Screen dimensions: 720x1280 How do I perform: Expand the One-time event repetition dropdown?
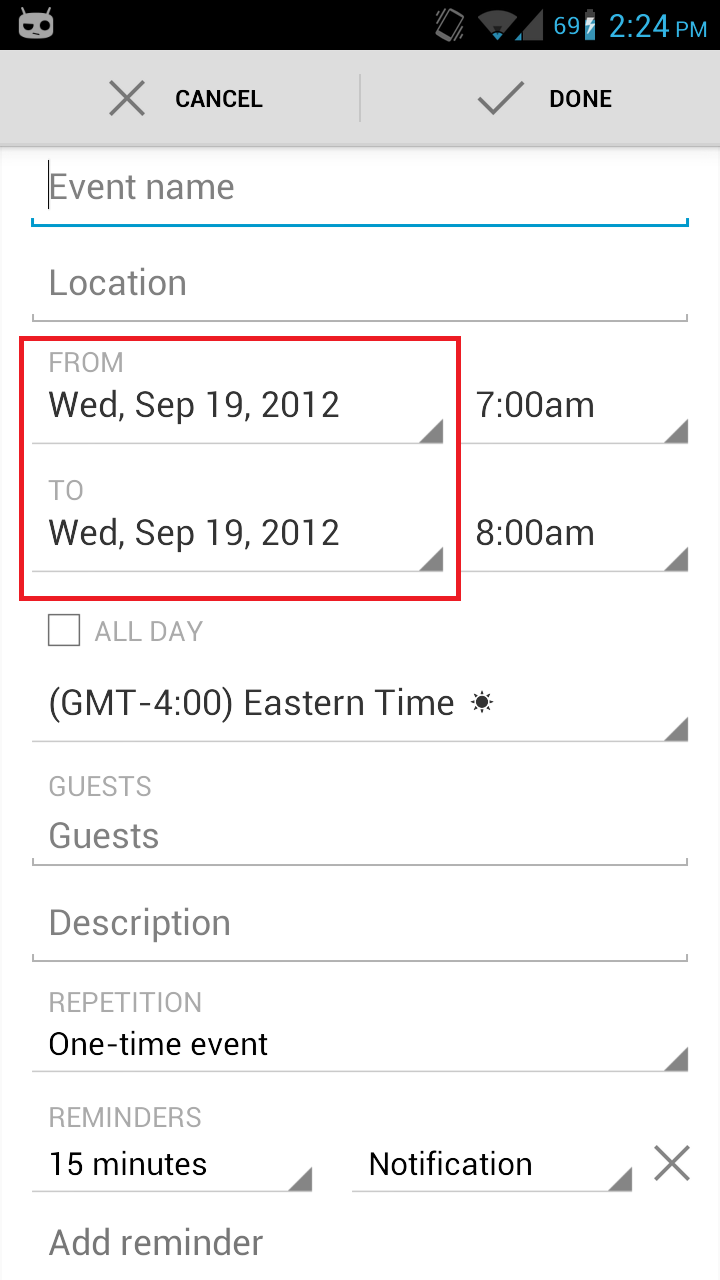(360, 1045)
